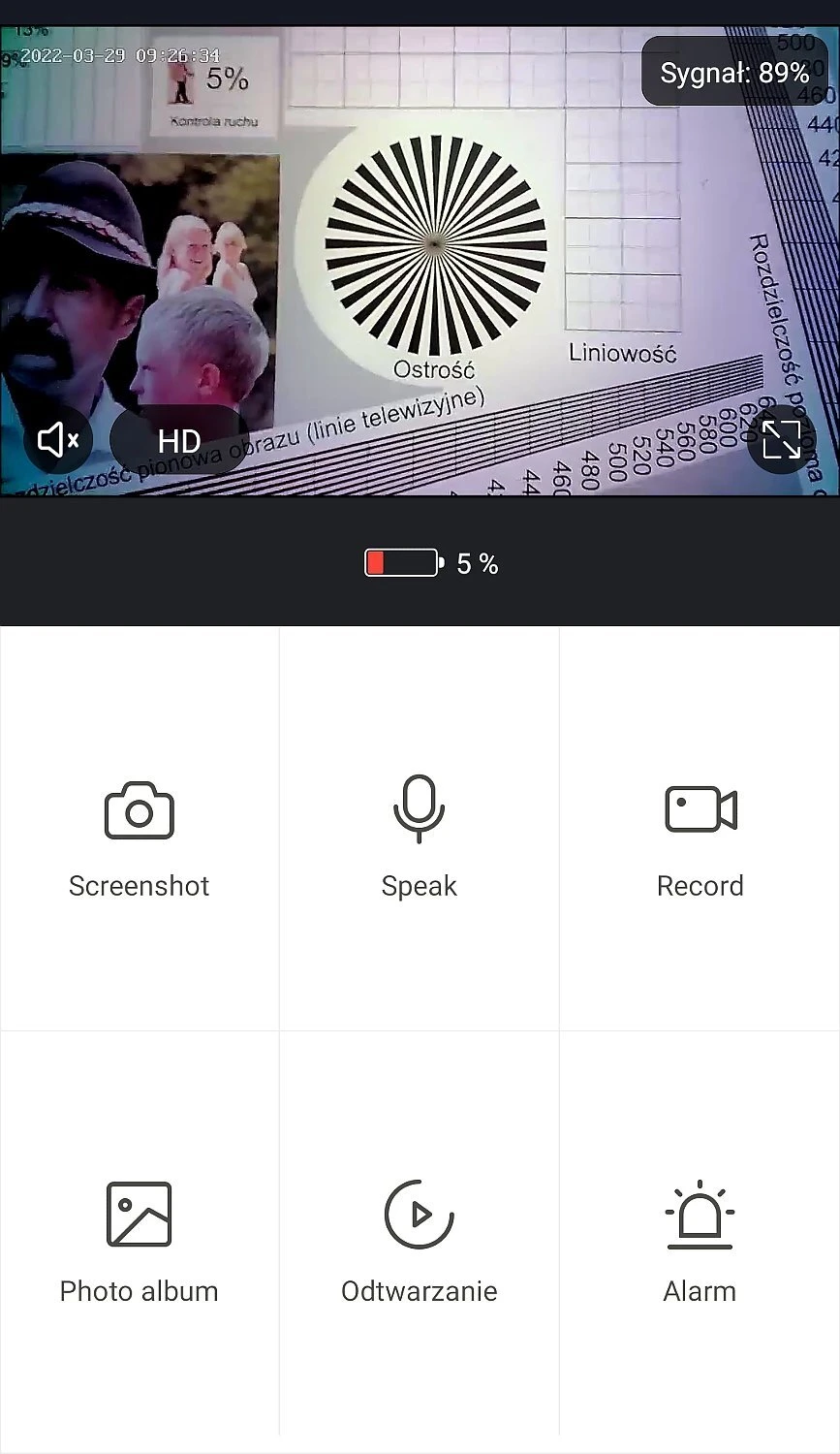Unmute the camera live audio
The image size is (840, 1454).
coord(57,440)
